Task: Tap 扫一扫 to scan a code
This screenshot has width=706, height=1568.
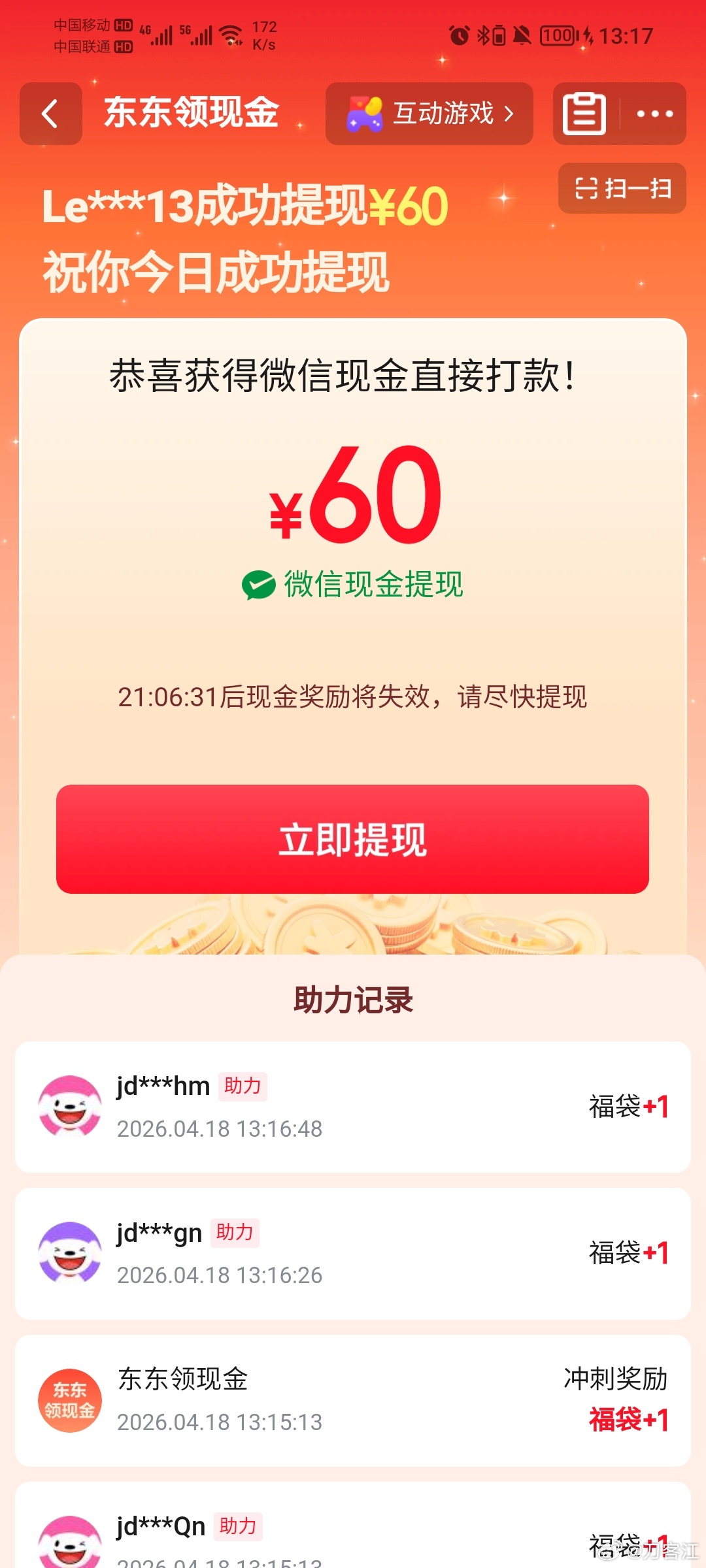Action: tap(622, 188)
